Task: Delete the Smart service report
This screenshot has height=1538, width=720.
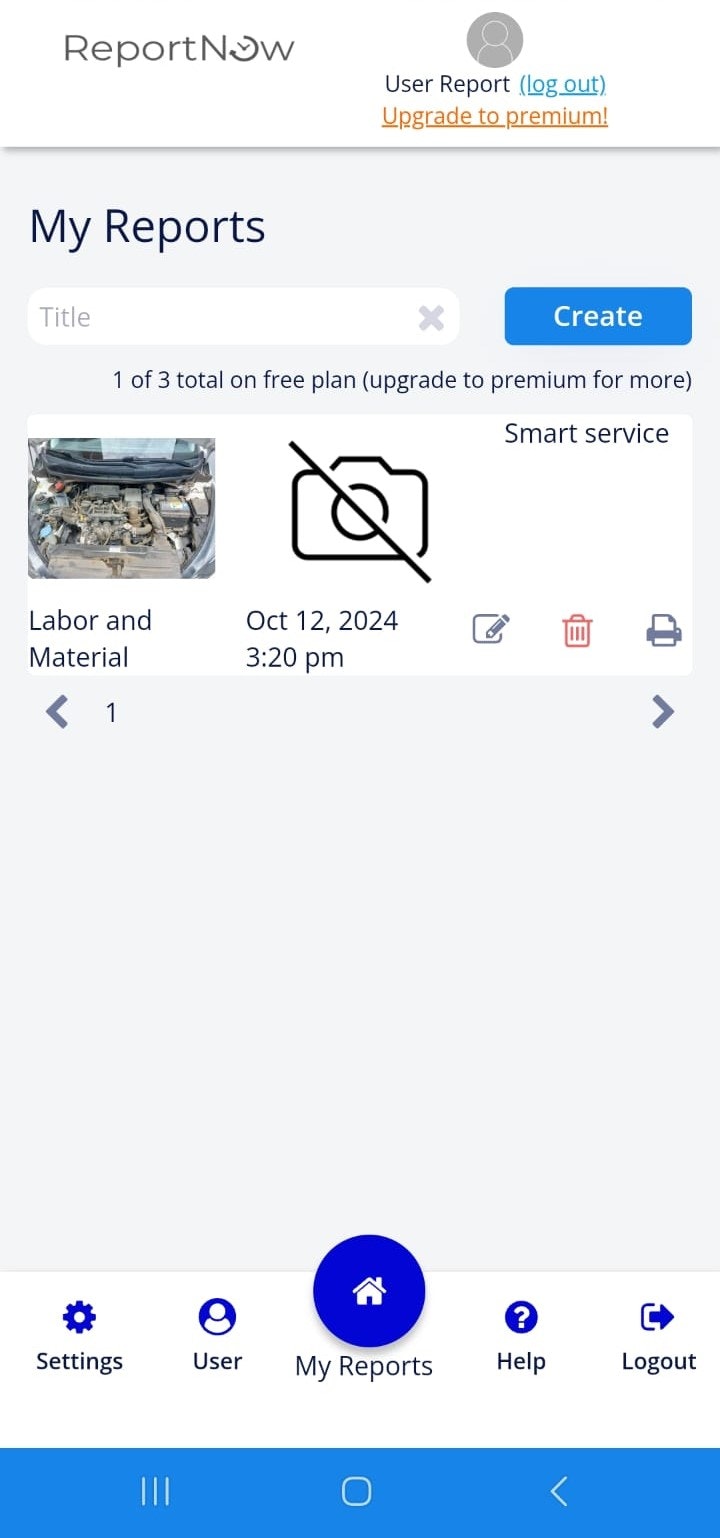Action: coord(577,631)
